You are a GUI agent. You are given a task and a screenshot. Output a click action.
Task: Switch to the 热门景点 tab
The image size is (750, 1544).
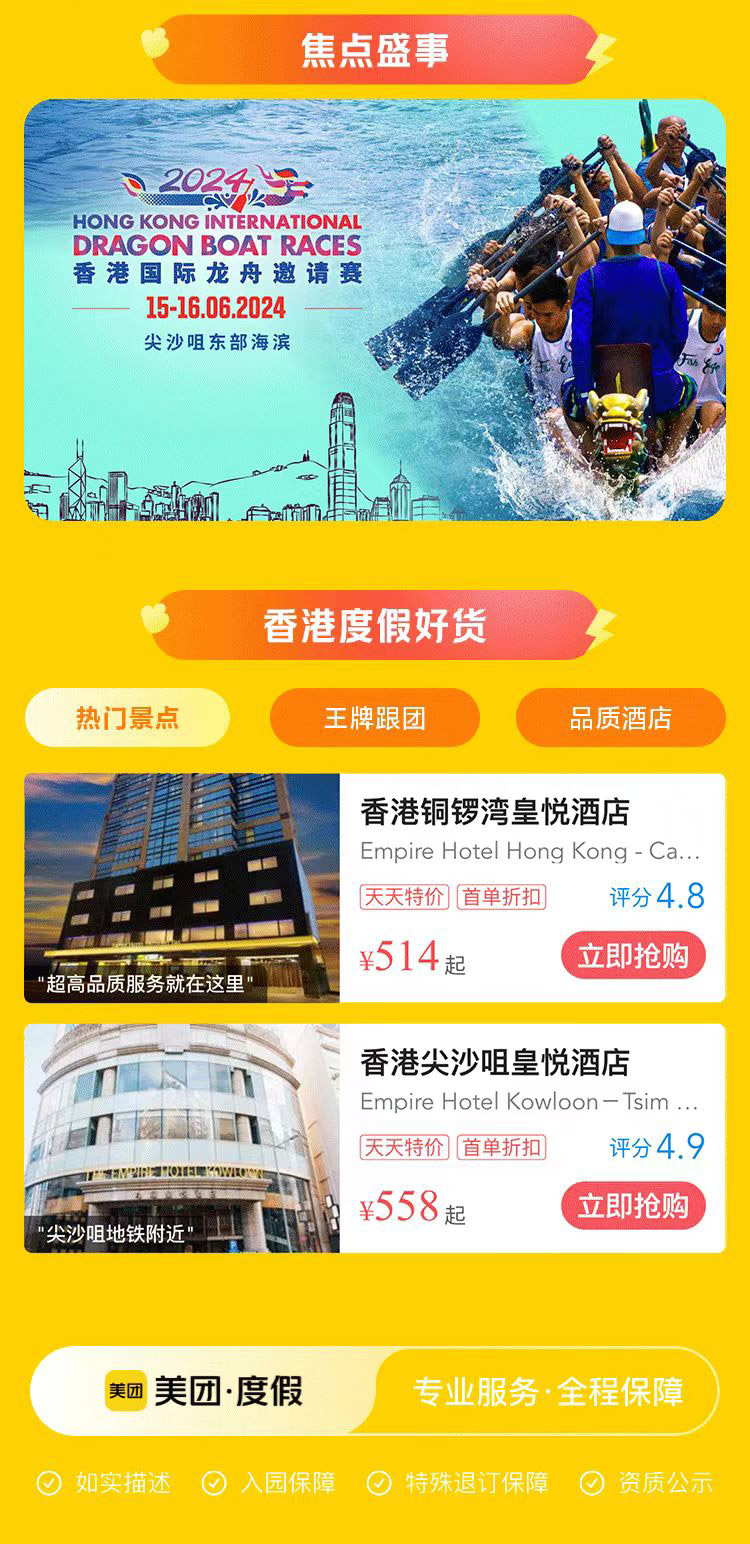point(127,718)
